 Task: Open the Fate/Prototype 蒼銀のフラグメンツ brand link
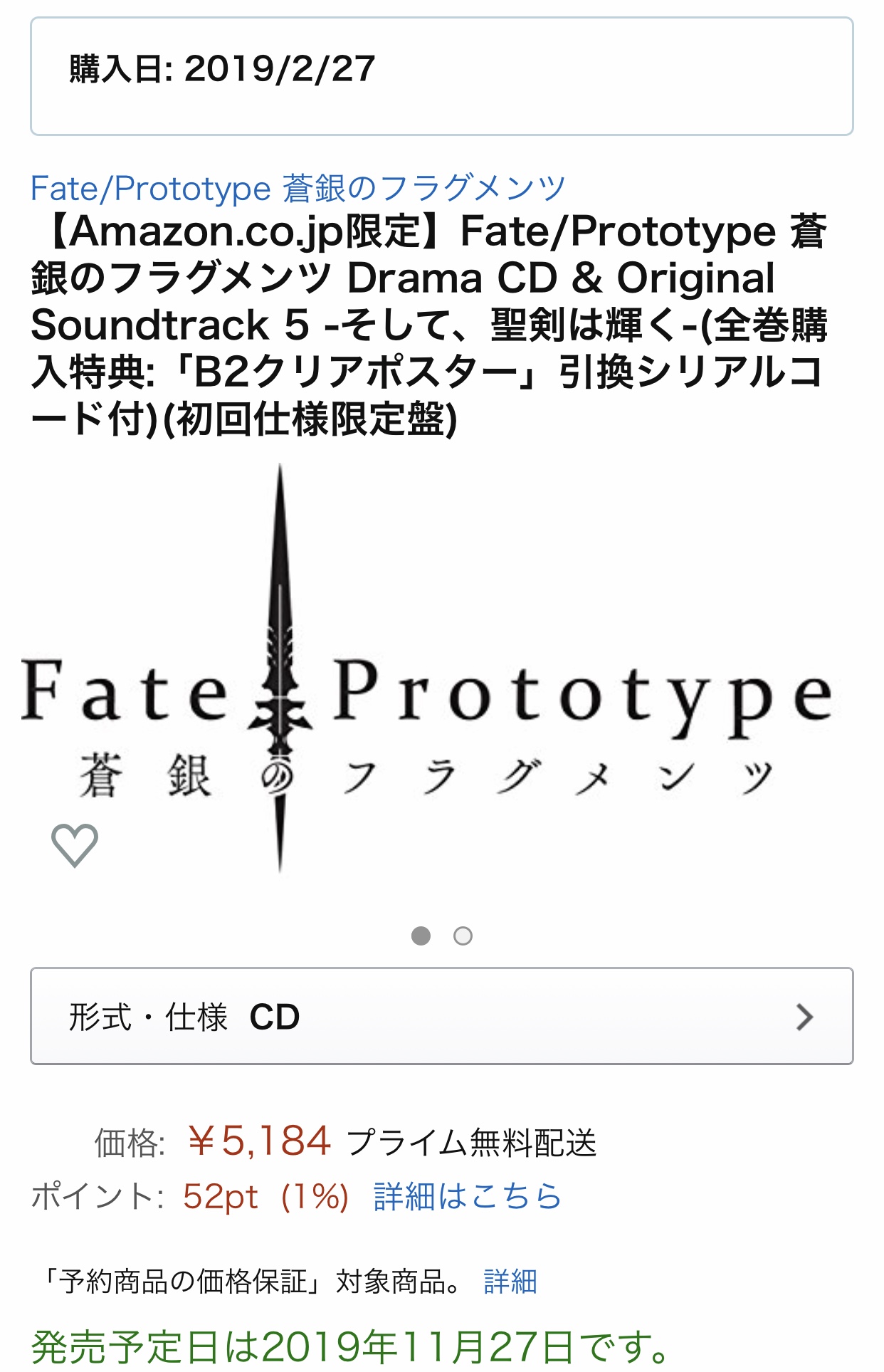tap(298, 189)
